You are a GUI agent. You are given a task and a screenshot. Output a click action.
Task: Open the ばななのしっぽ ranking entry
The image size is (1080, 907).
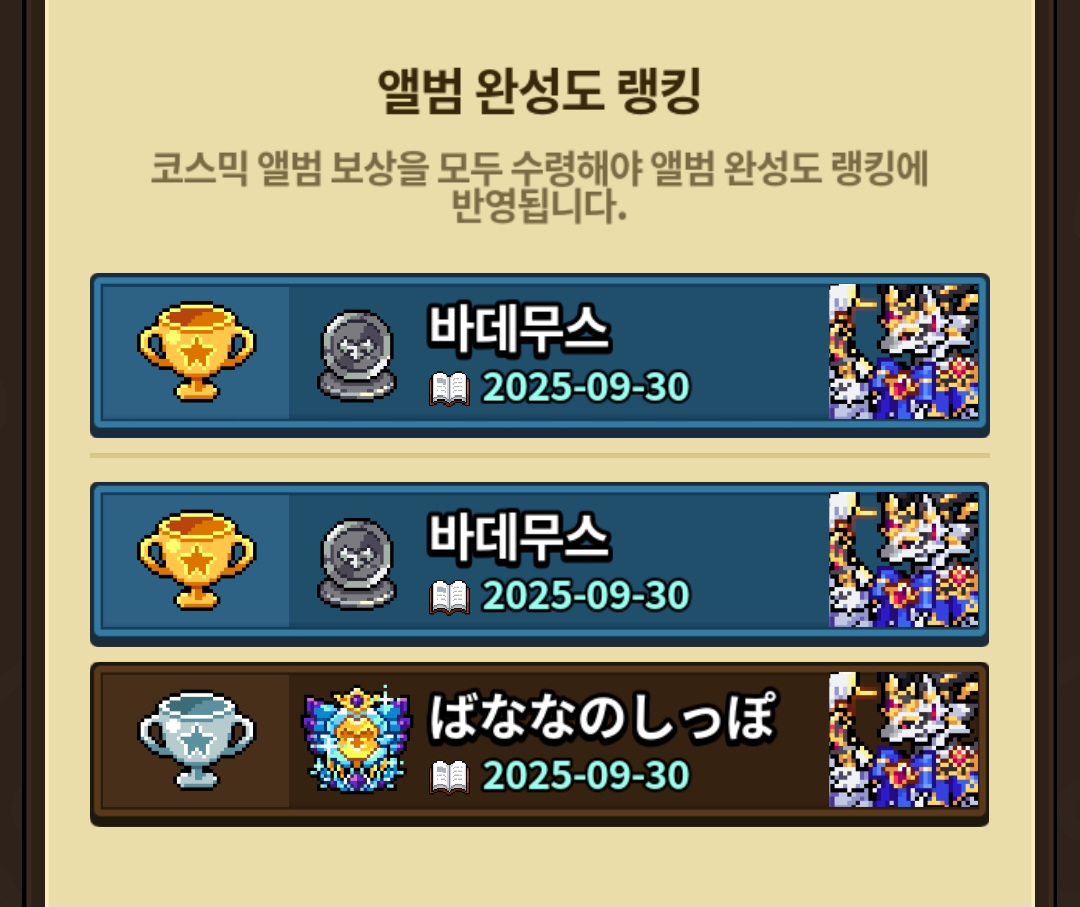click(x=539, y=744)
